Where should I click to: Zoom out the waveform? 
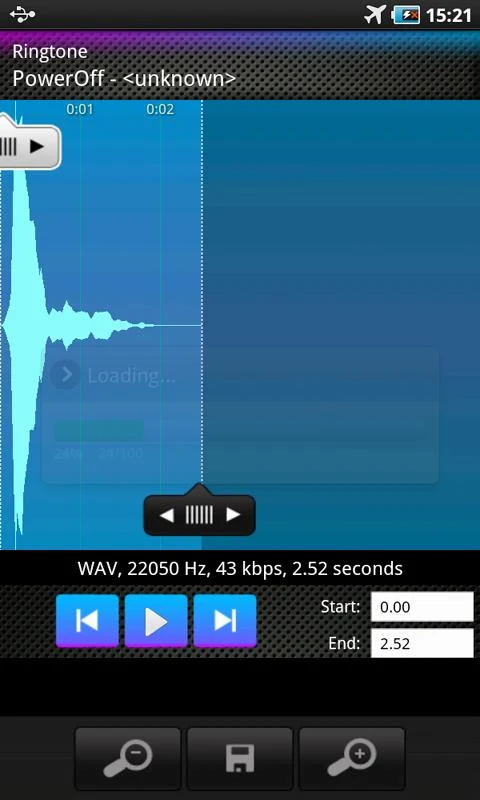(128, 759)
